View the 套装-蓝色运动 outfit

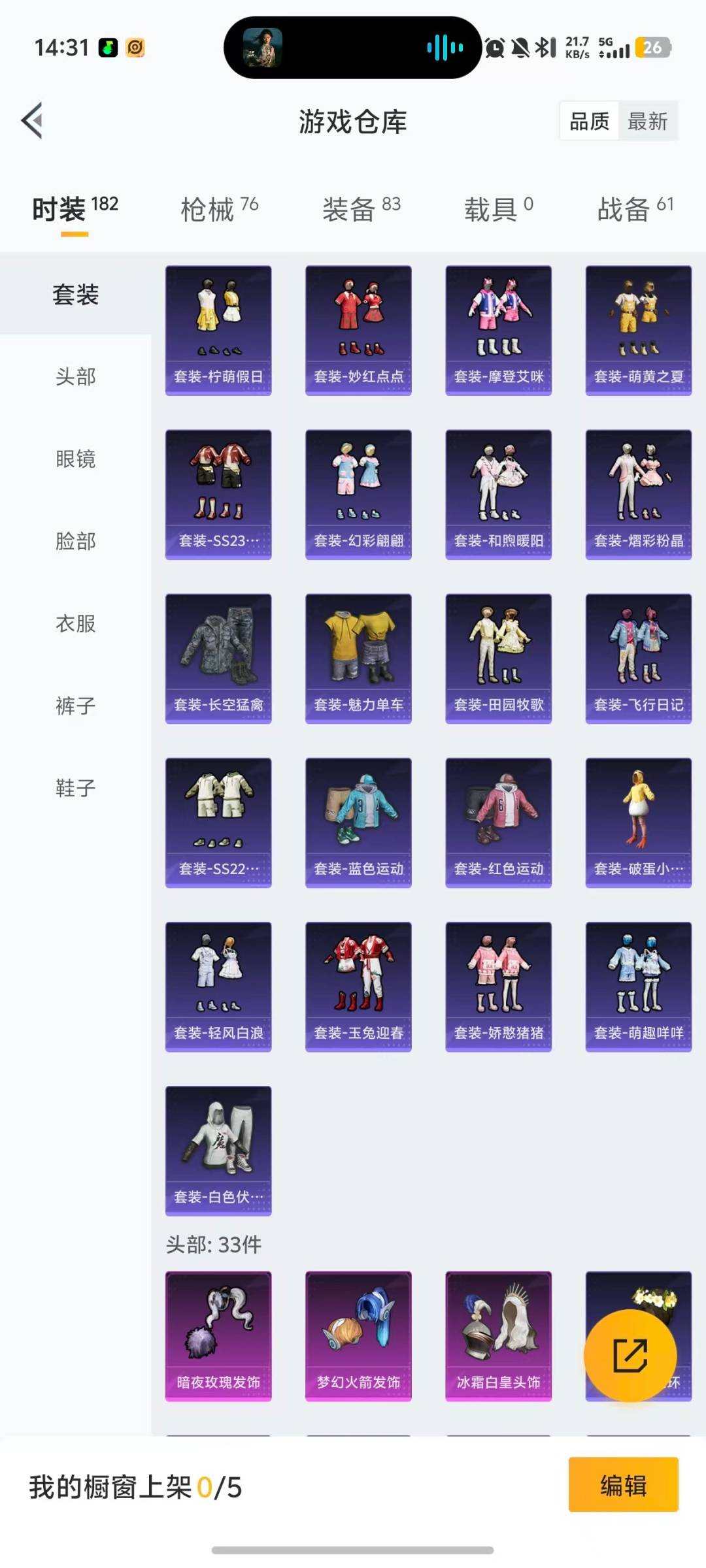point(358,822)
